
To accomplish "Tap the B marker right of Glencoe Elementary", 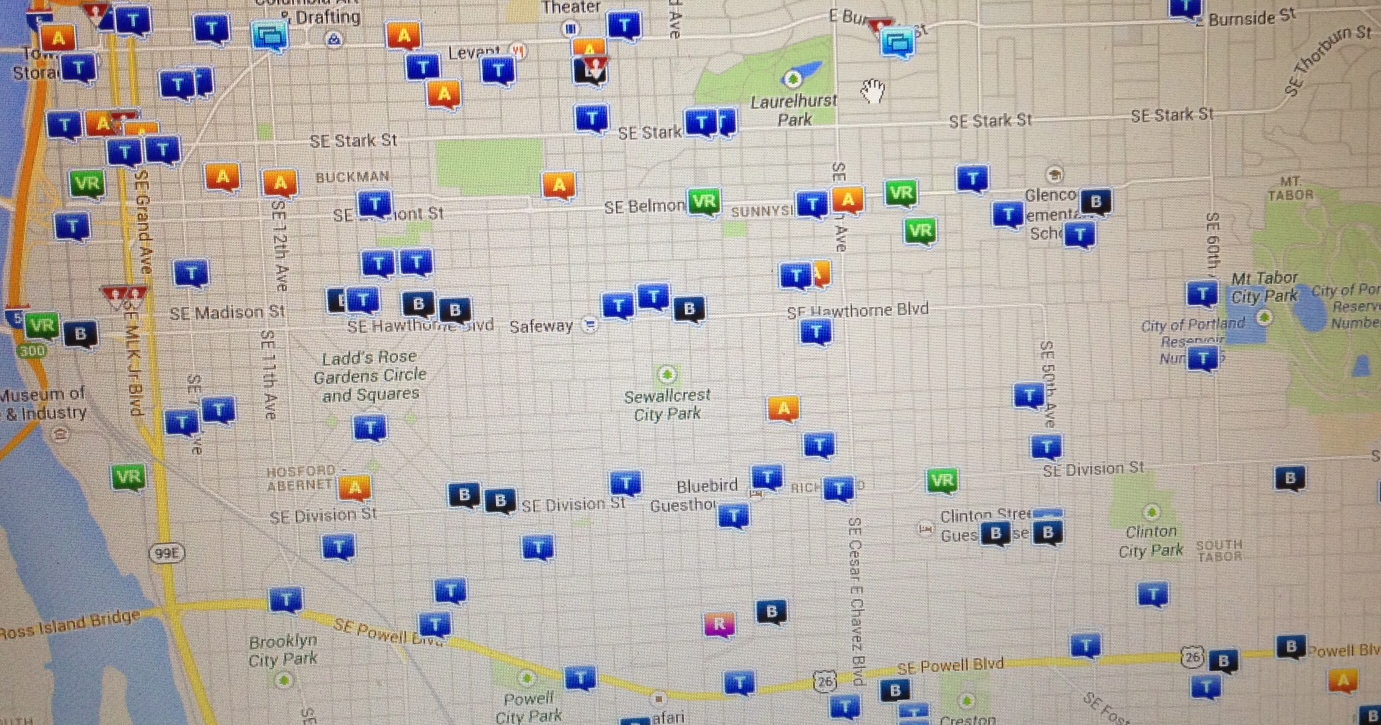I will [x=1096, y=202].
